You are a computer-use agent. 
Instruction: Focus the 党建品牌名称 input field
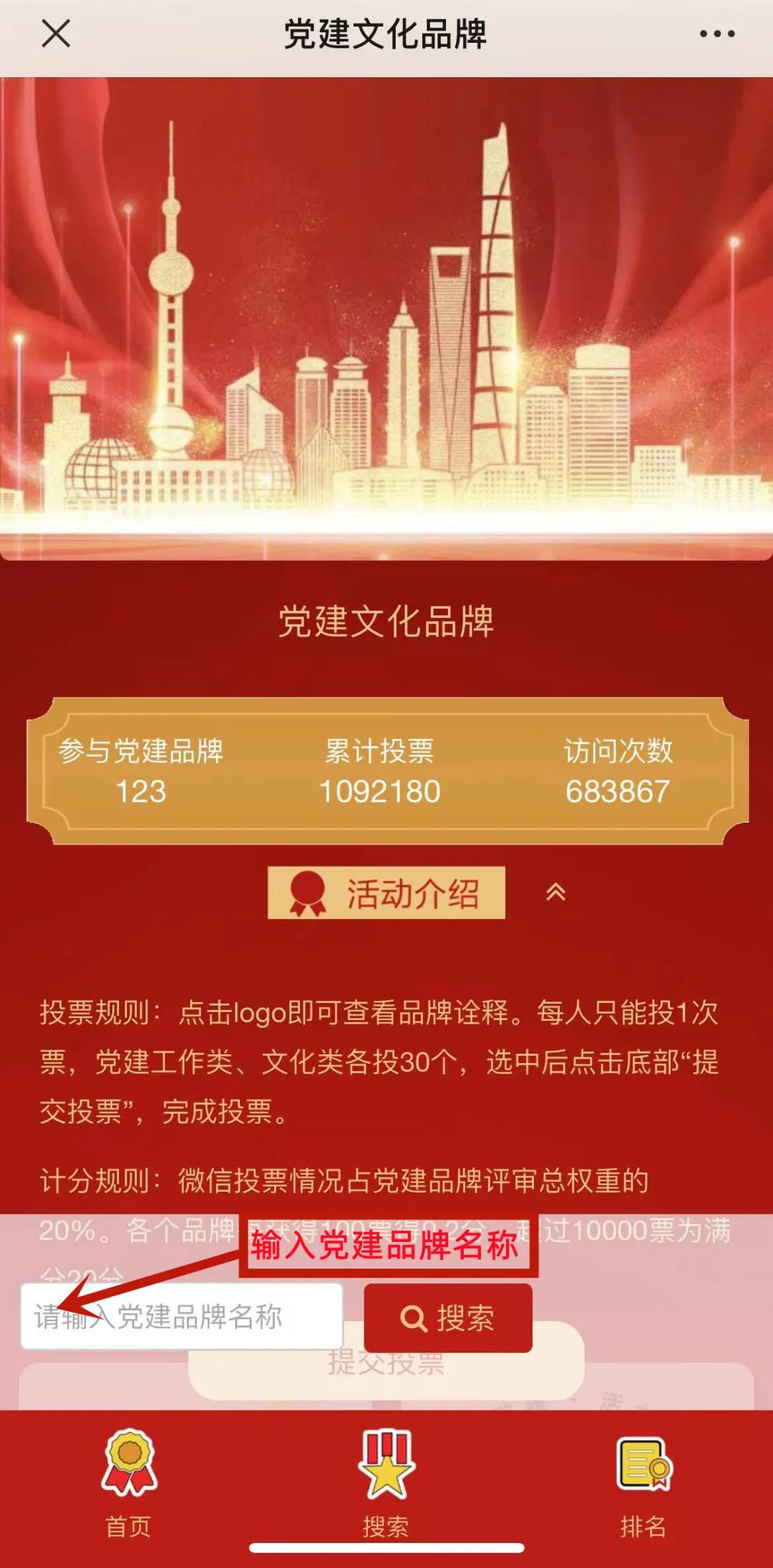pos(181,1316)
